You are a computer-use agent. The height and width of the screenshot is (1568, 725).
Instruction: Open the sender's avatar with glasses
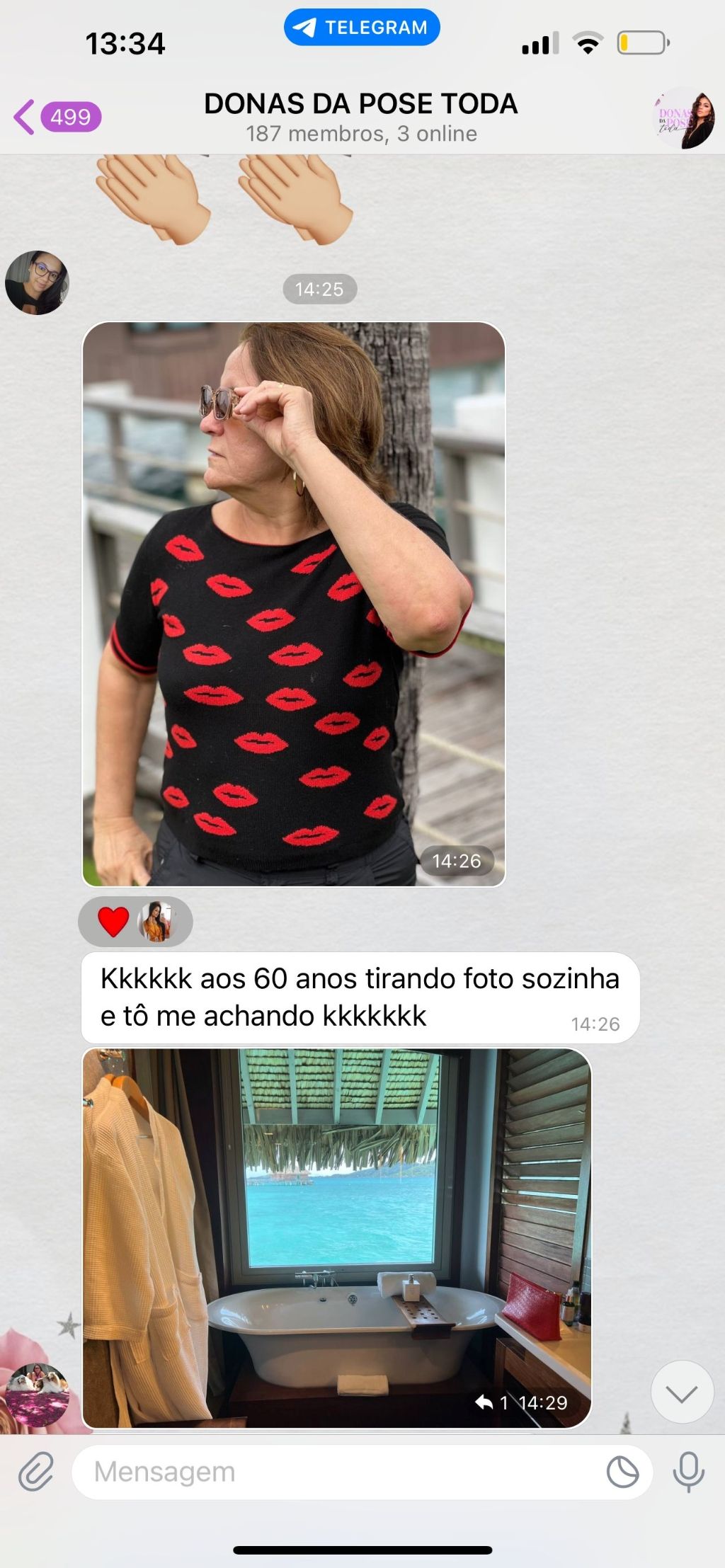tap(37, 282)
